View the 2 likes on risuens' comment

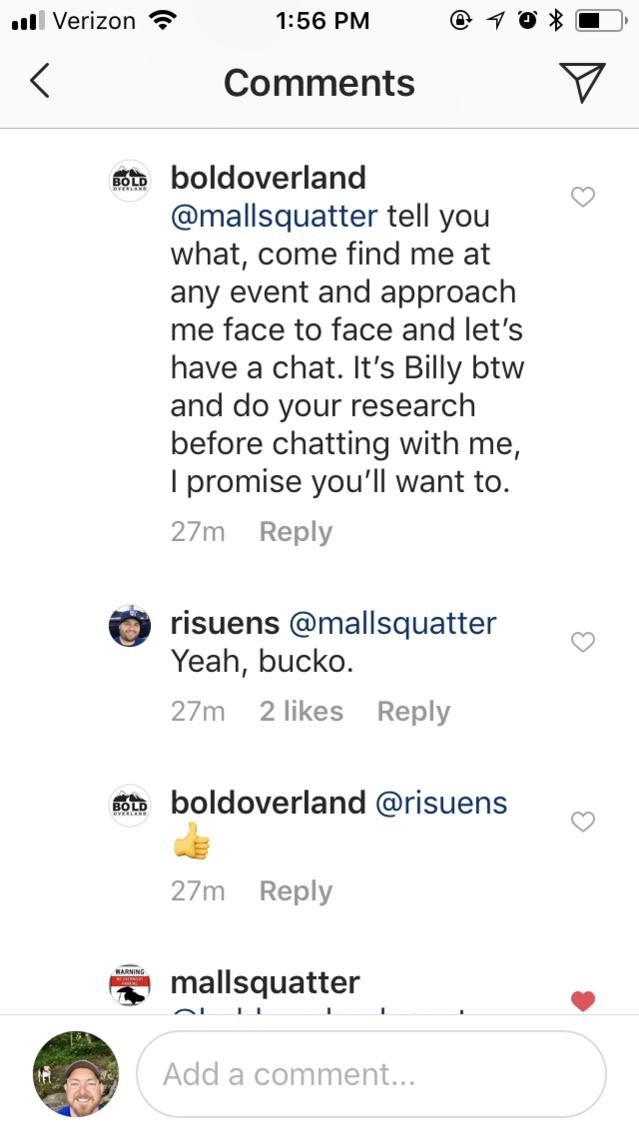click(301, 712)
